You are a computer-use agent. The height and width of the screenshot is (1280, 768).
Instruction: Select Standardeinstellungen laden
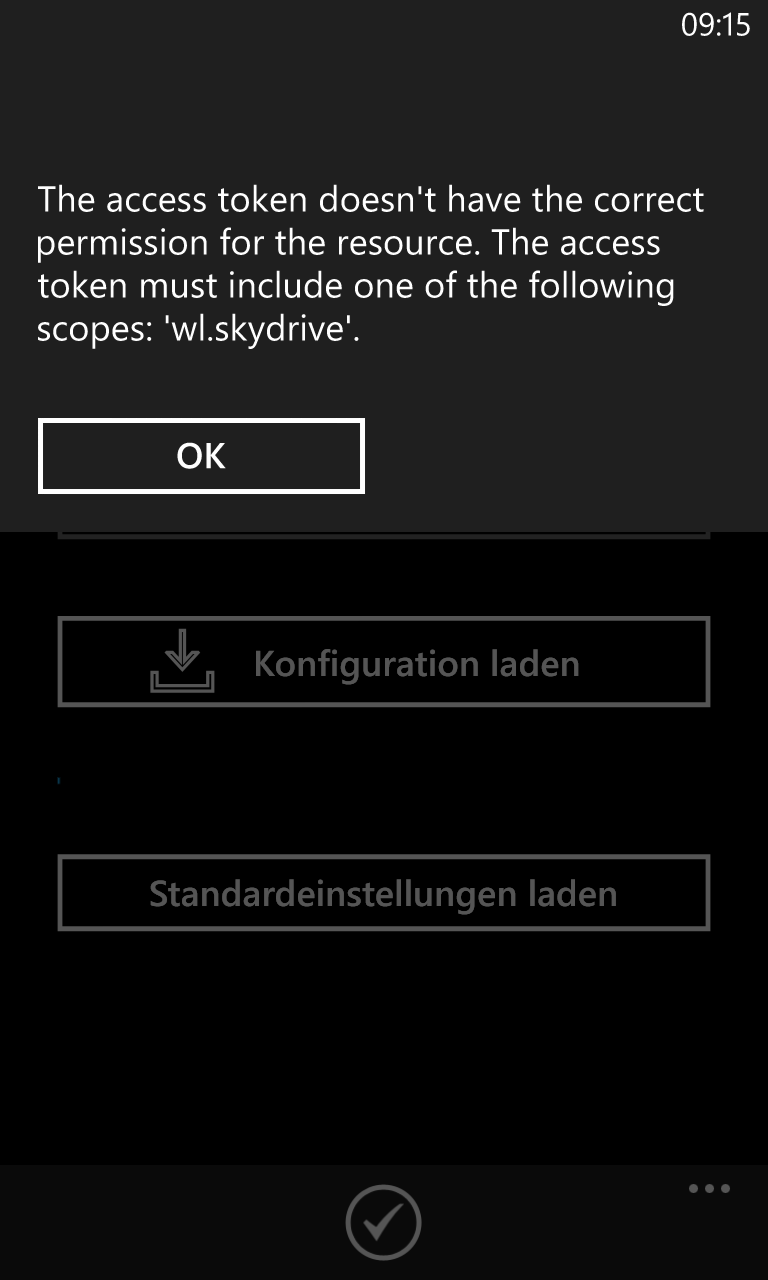pyautogui.click(x=384, y=893)
